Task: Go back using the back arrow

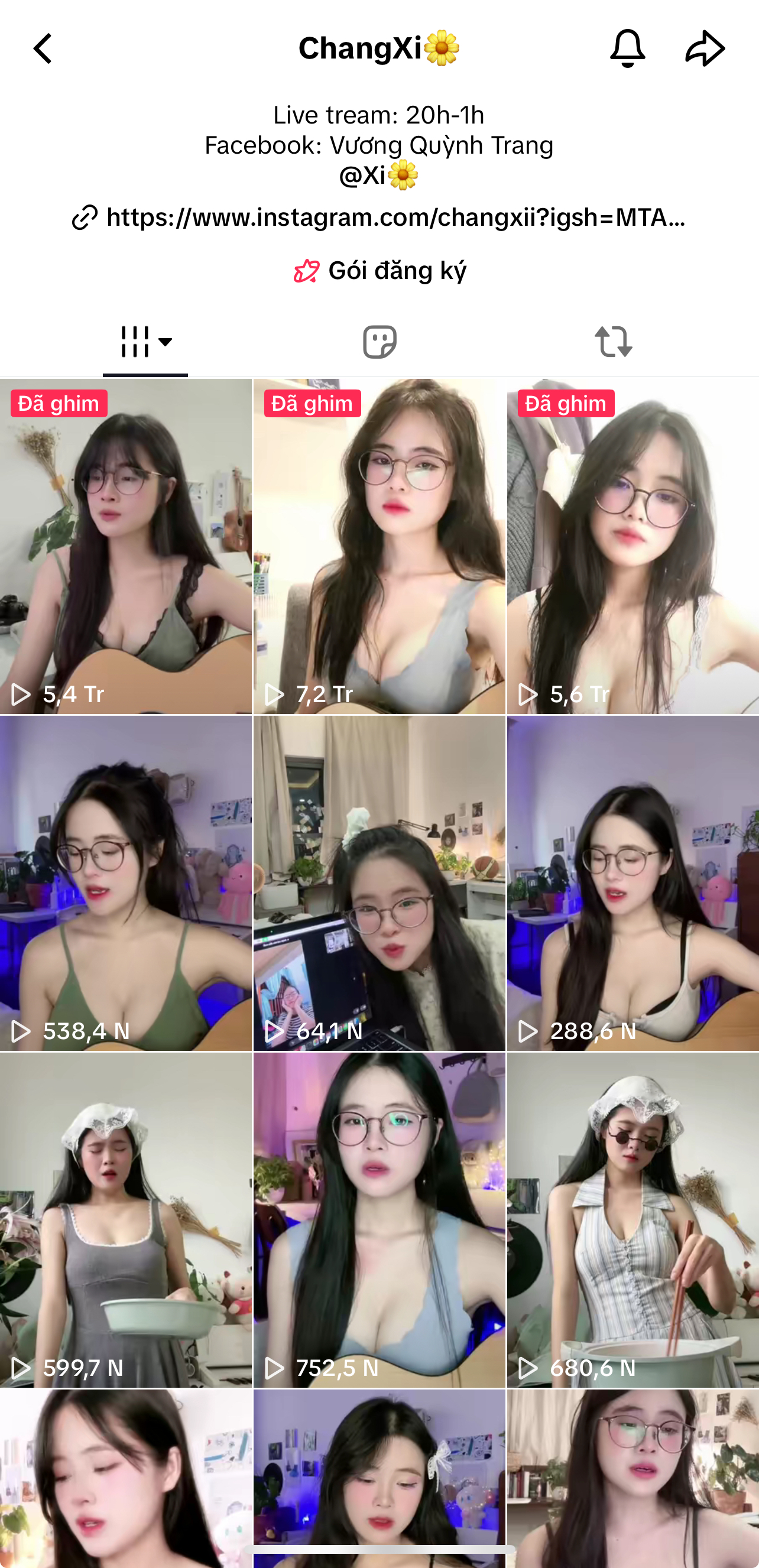Action: (x=43, y=48)
